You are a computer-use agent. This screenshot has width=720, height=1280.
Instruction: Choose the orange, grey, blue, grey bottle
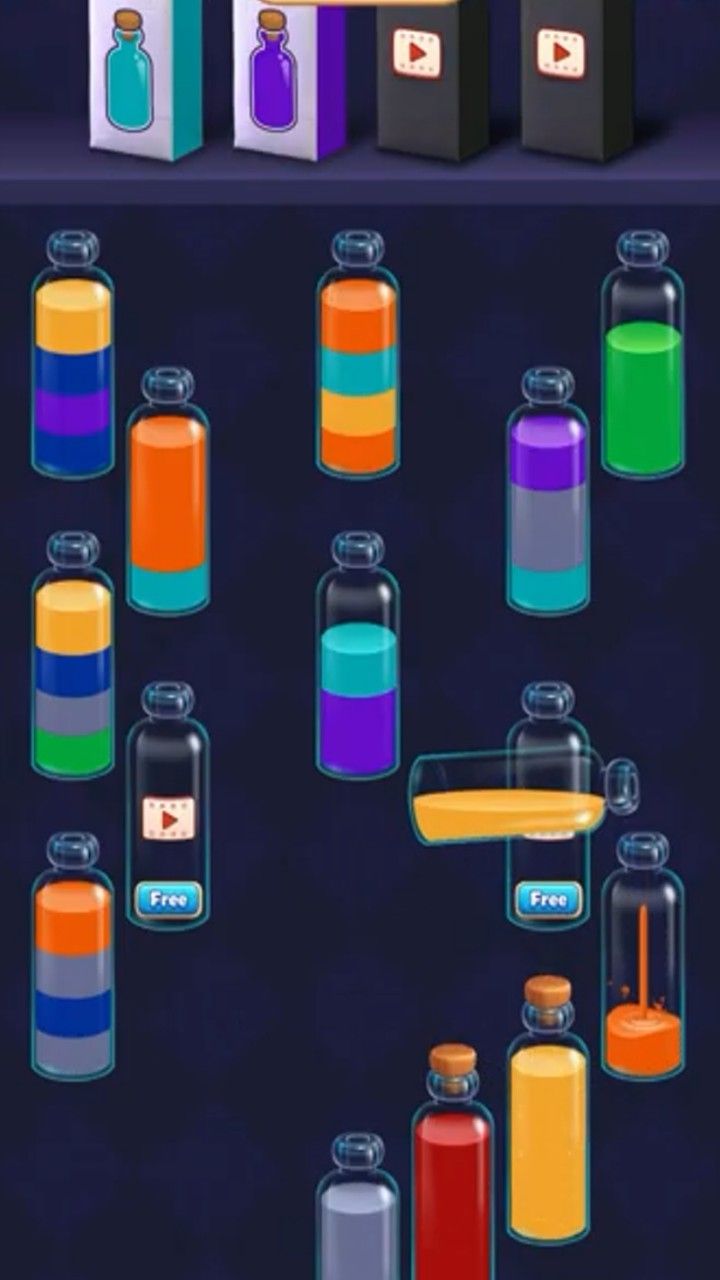(x=73, y=975)
